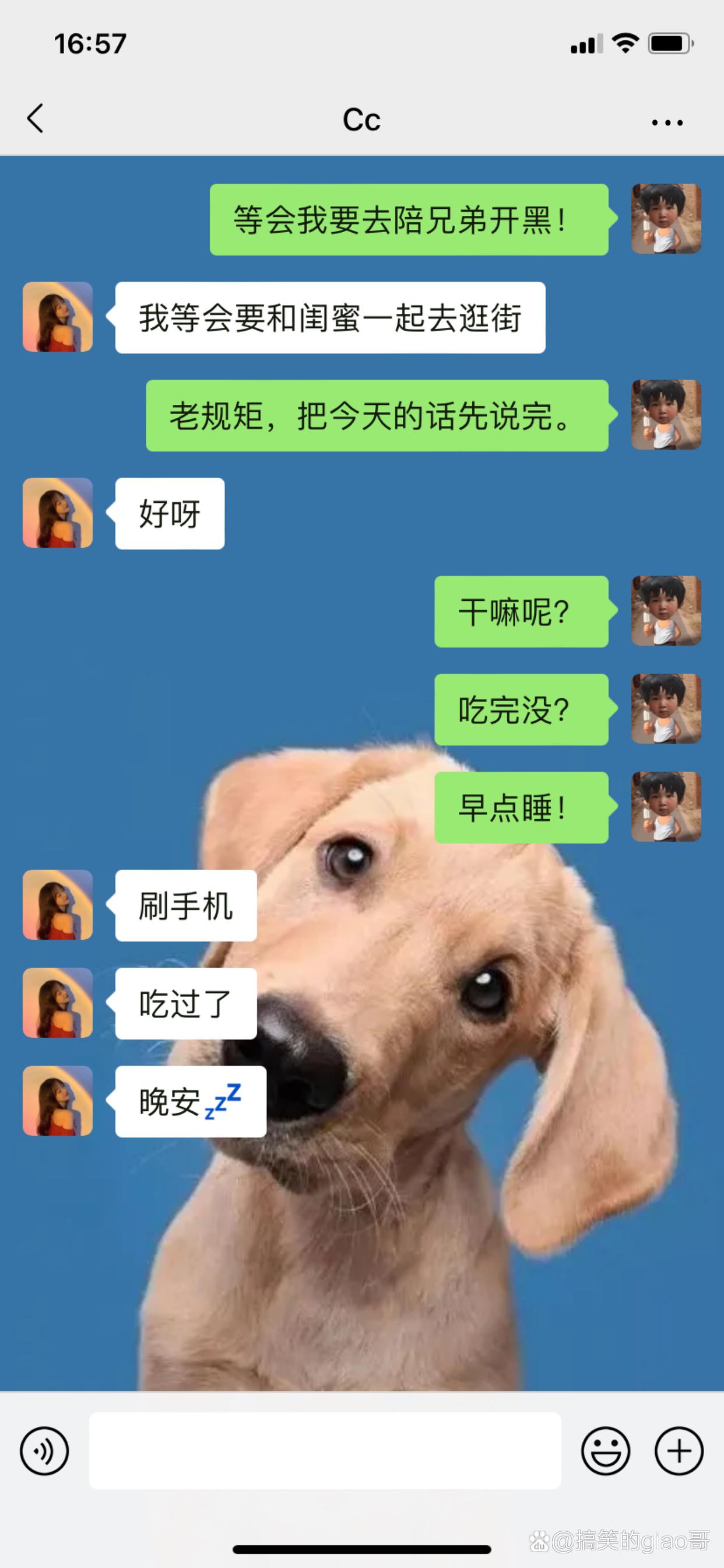The height and width of the screenshot is (1568, 724).
Task: Open the three-dot chat info menu
Action: click(667, 123)
